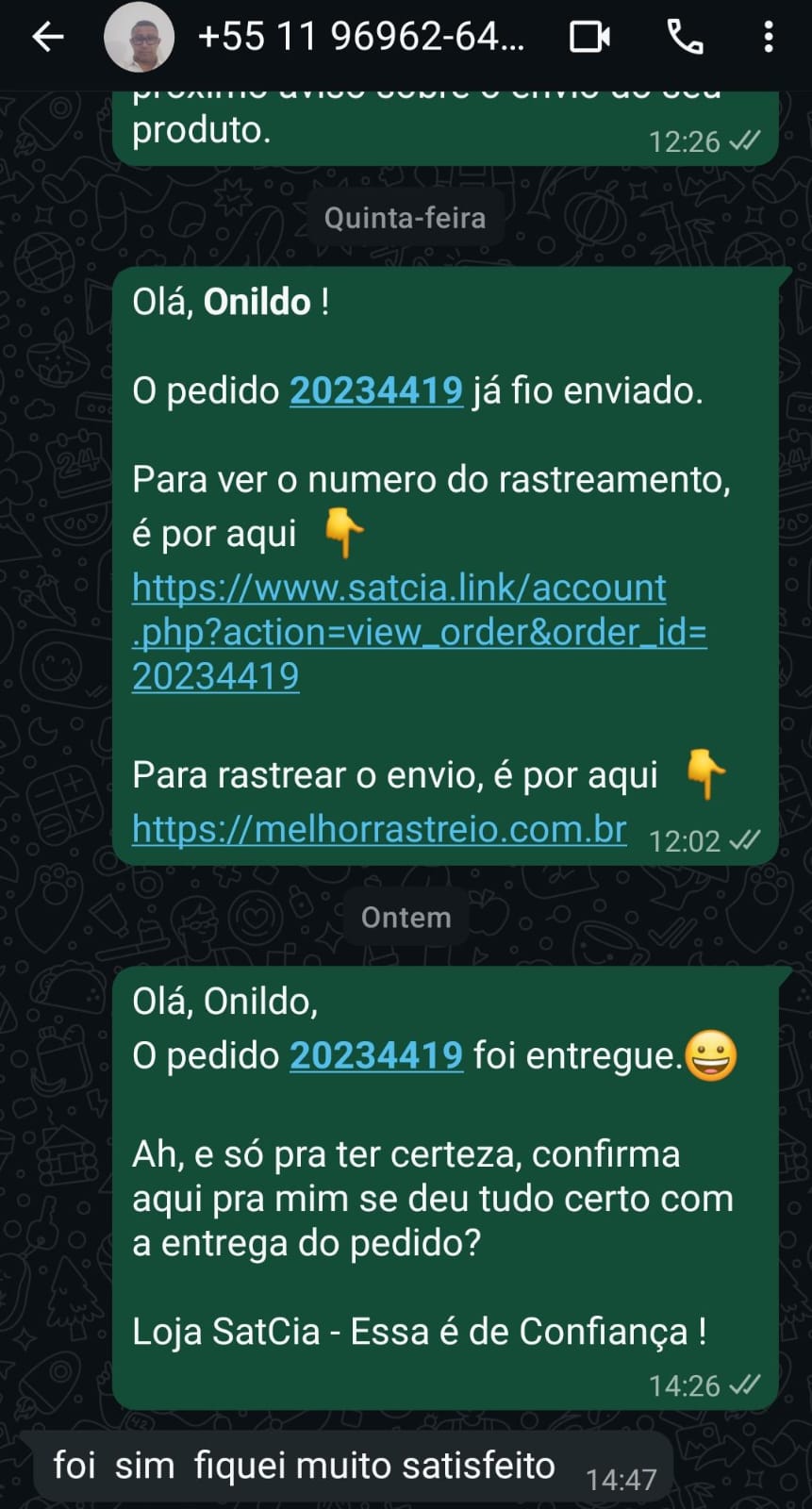Screen dimensions: 812x1509
Task: Open the melhorrastreio.com.br link
Action: click(x=379, y=829)
